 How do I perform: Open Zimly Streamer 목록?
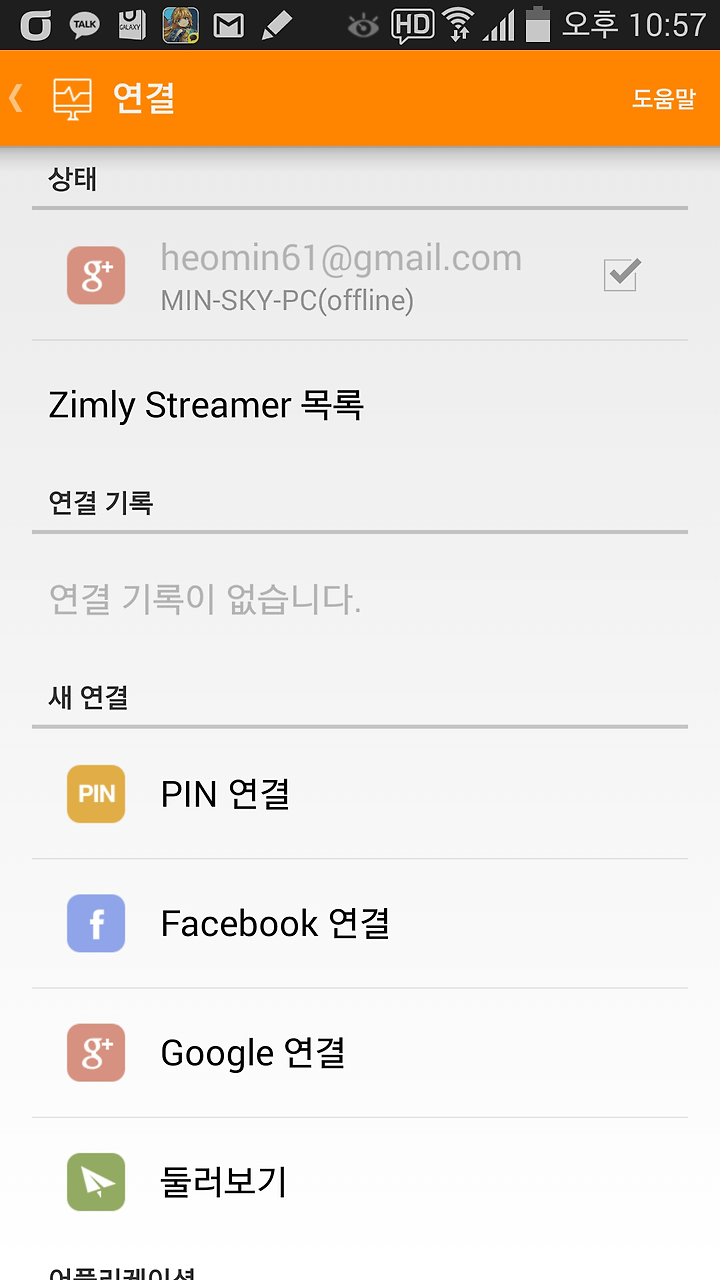coord(360,405)
